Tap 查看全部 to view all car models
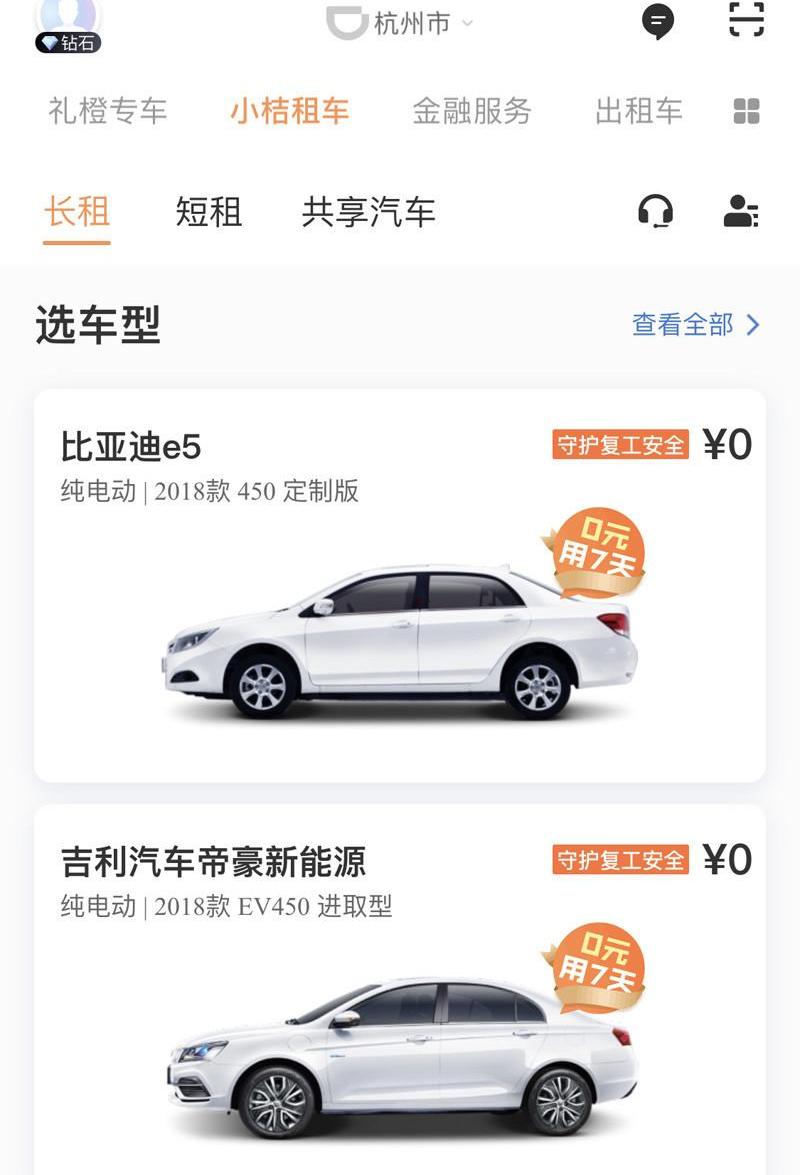The height and width of the screenshot is (1175, 800). (x=696, y=325)
